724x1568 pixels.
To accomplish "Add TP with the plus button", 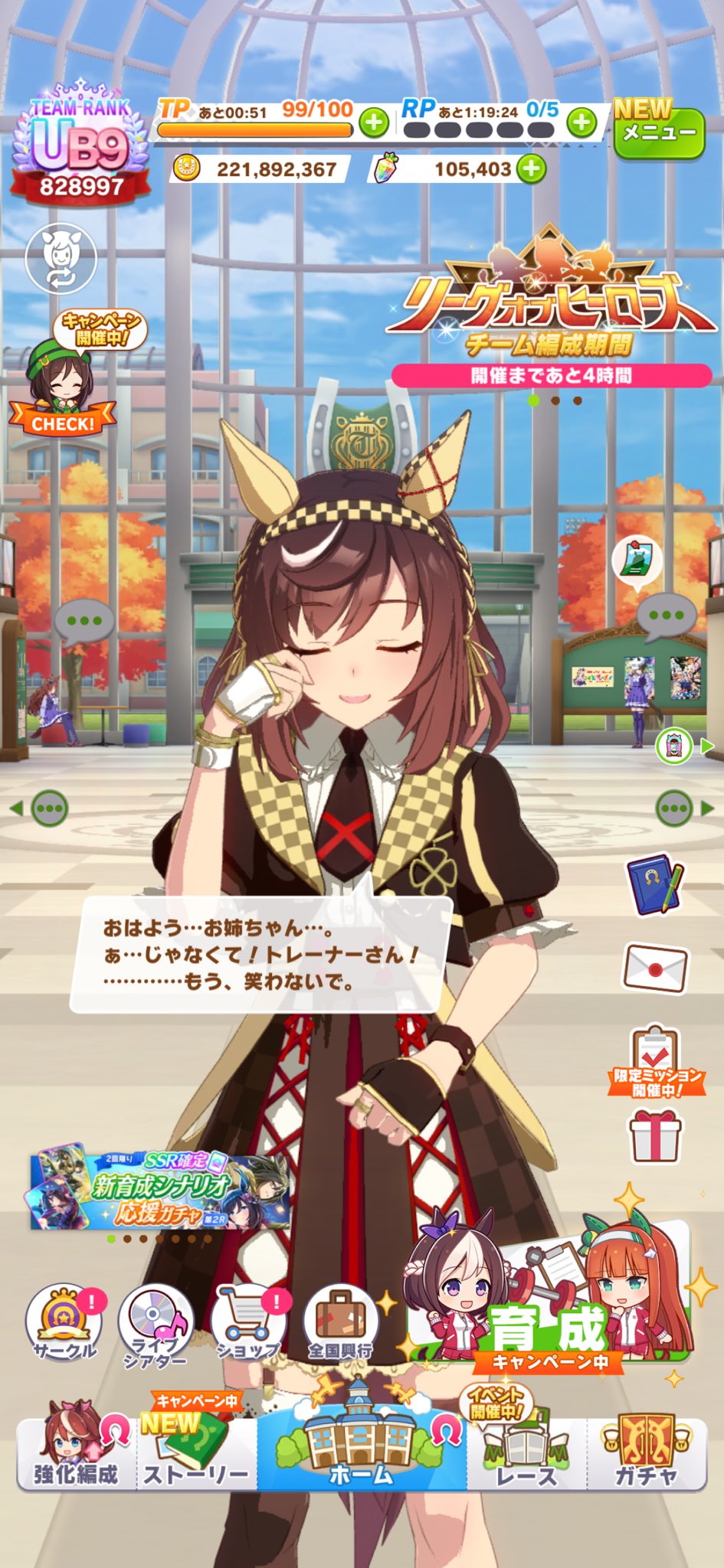I will pos(374,122).
